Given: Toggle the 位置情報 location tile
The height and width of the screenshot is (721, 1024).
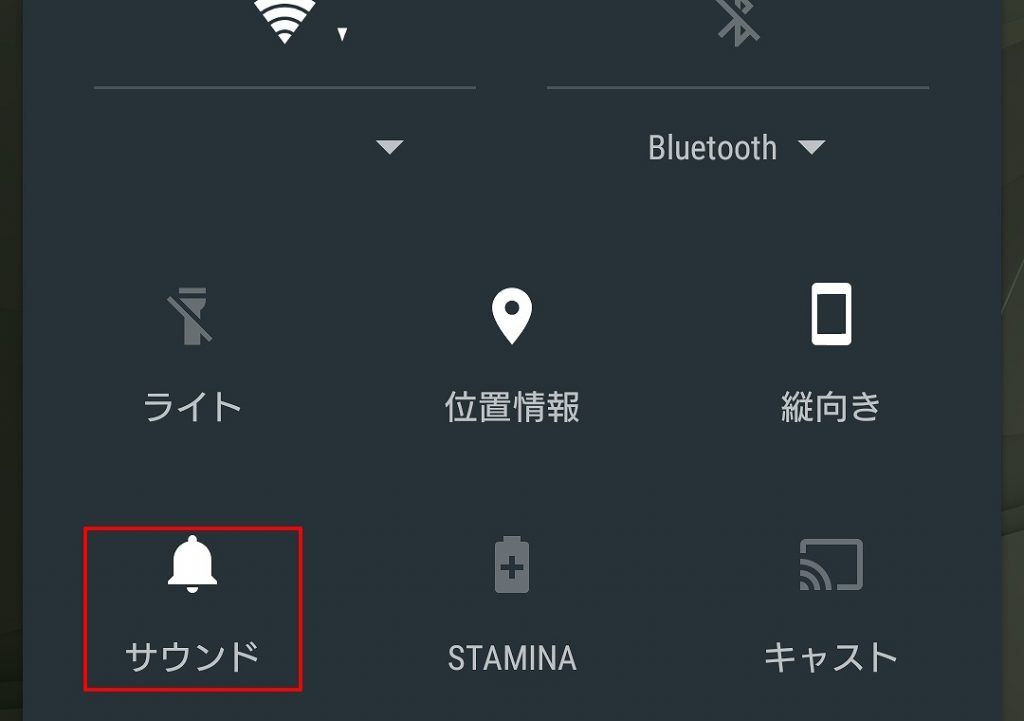Looking at the screenshot, I should pos(512,316).
